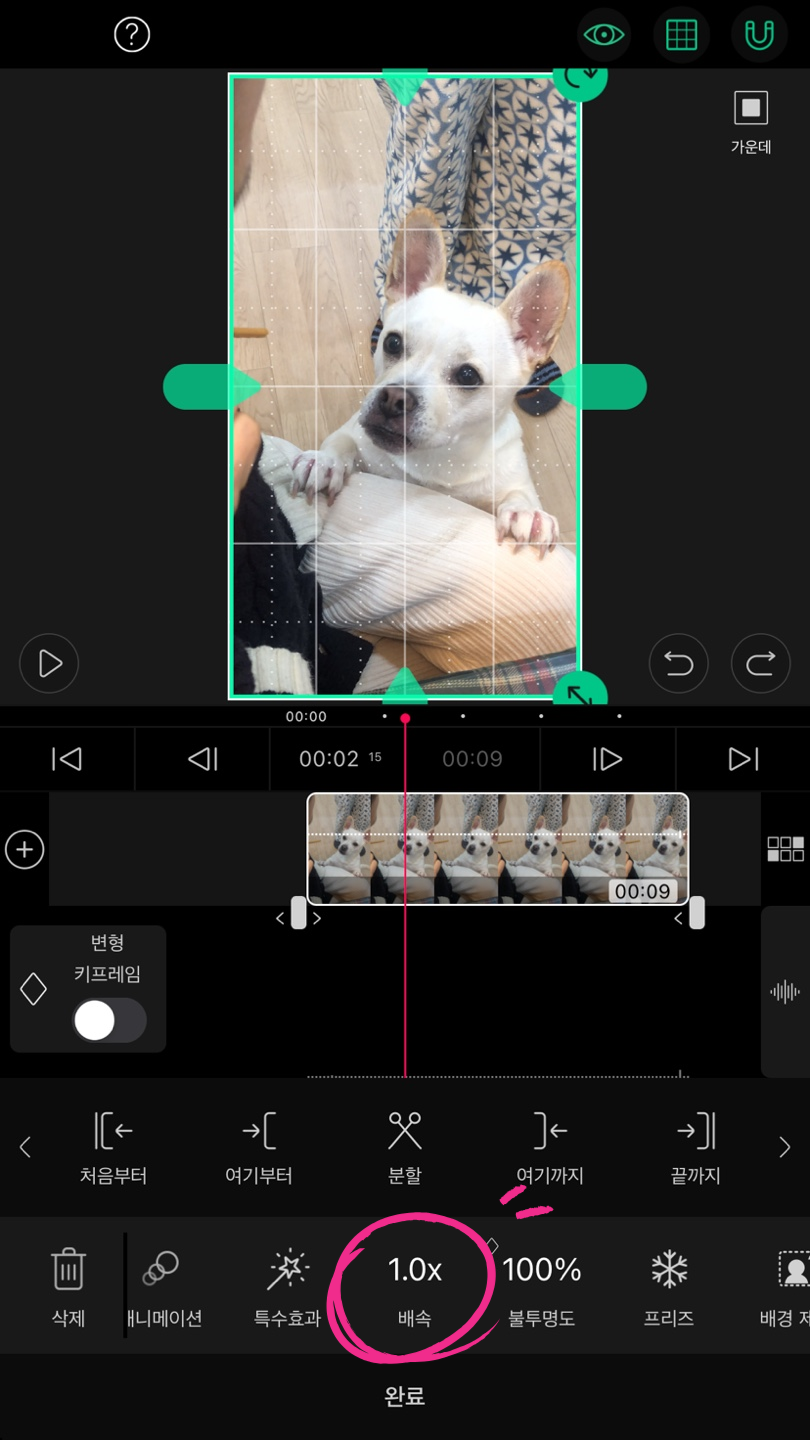Play the video preview

(49, 664)
